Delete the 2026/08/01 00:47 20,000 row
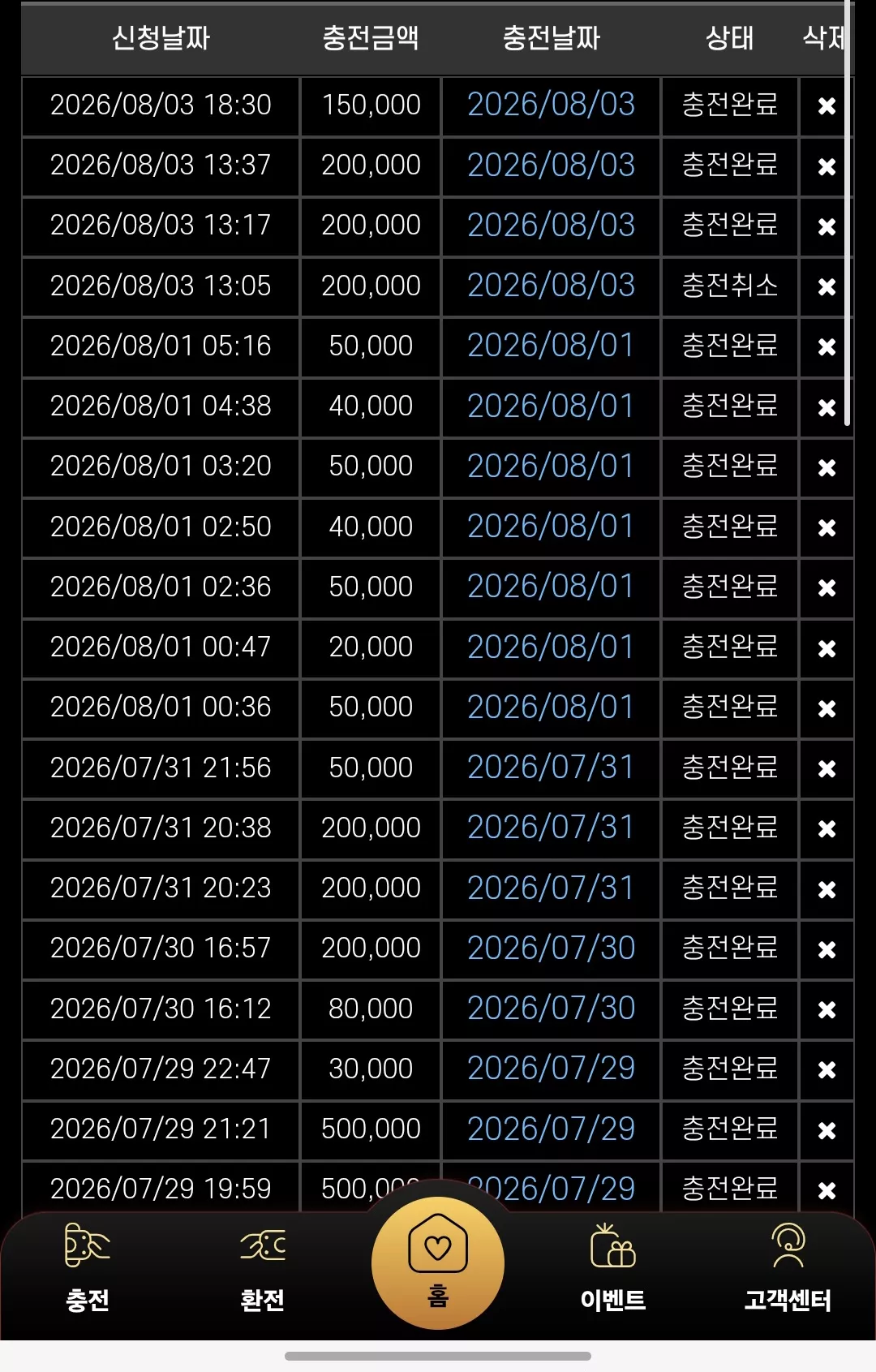The width and height of the screenshot is (876, 1372). 827,648
